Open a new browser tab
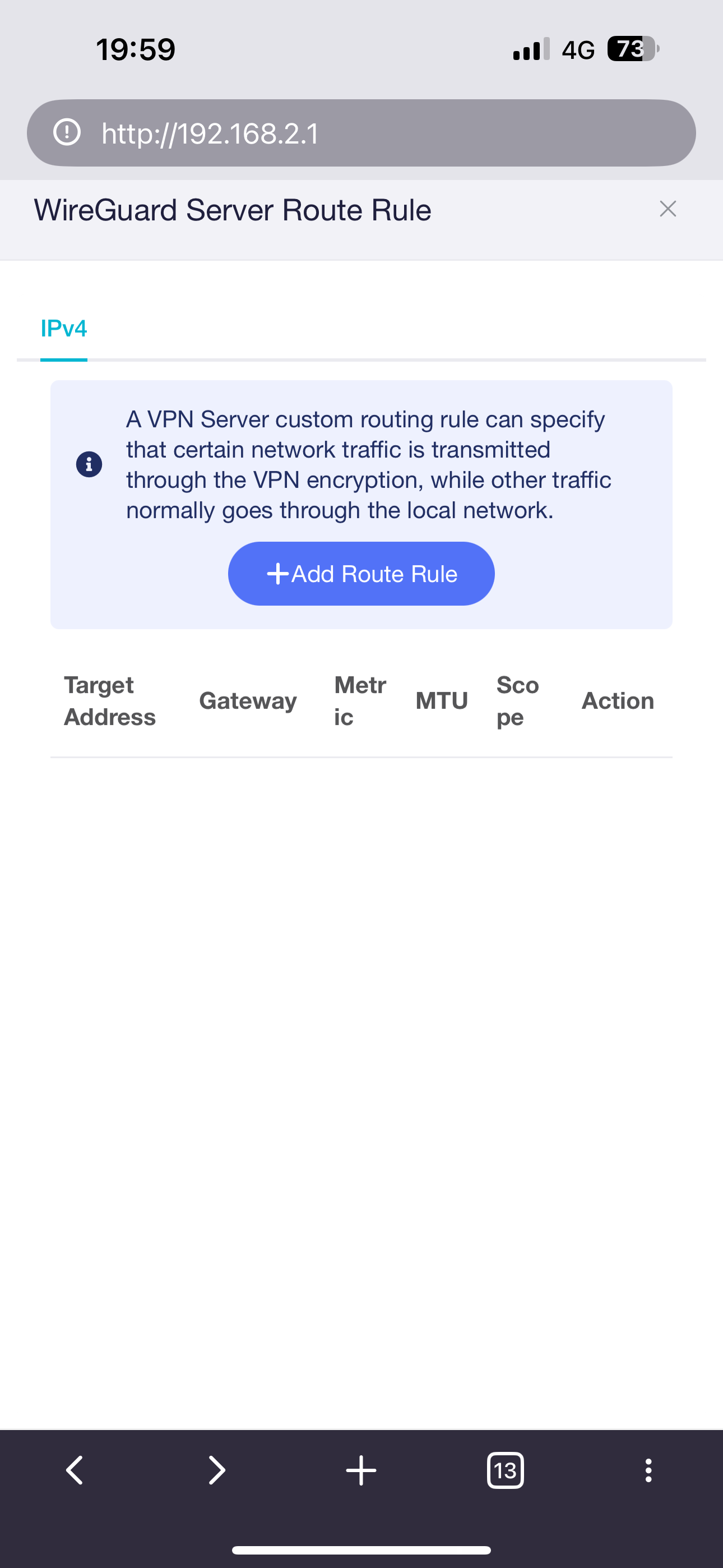Viewport: 723px width, 1568px height. [x=361, y=1470]
